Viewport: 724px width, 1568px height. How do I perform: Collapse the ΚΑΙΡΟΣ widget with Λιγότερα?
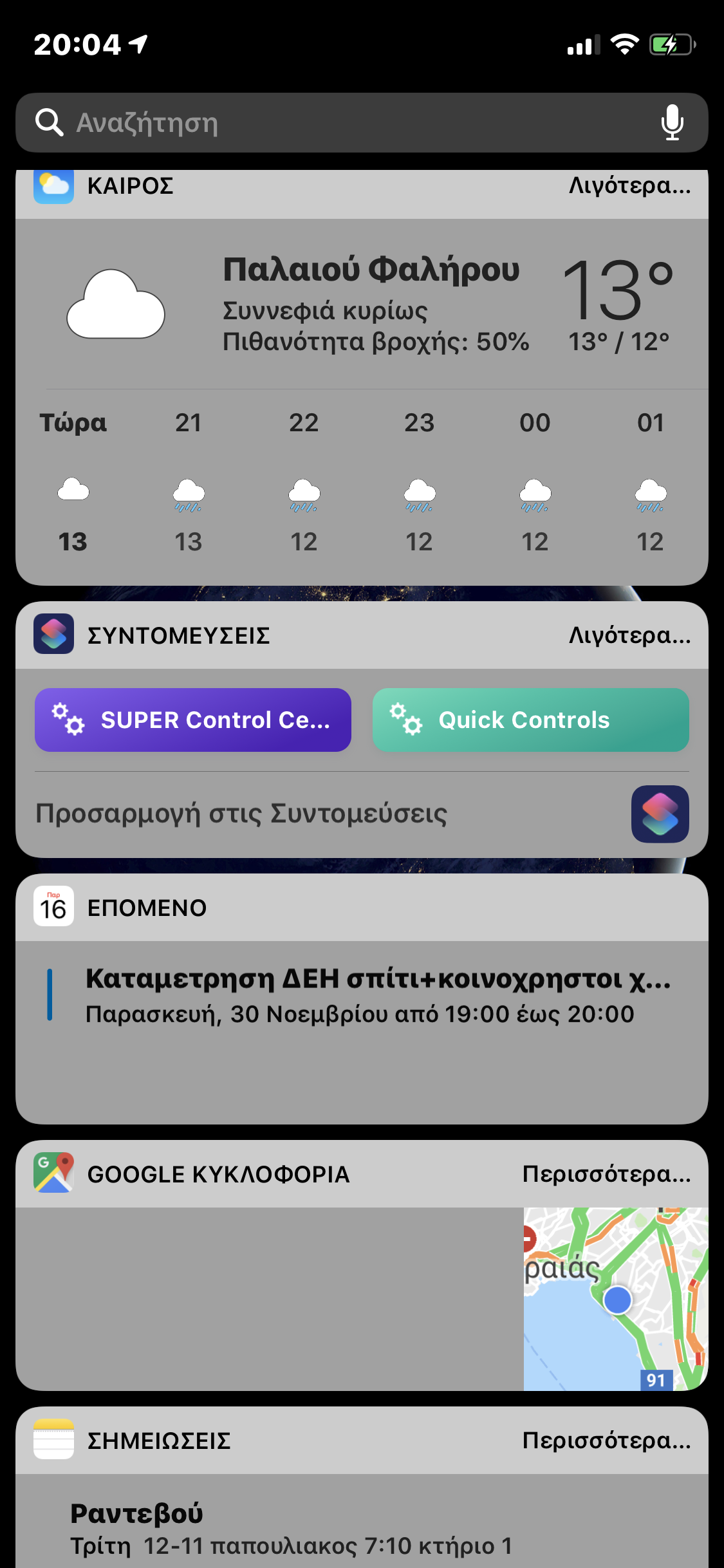tap(629, 186)
